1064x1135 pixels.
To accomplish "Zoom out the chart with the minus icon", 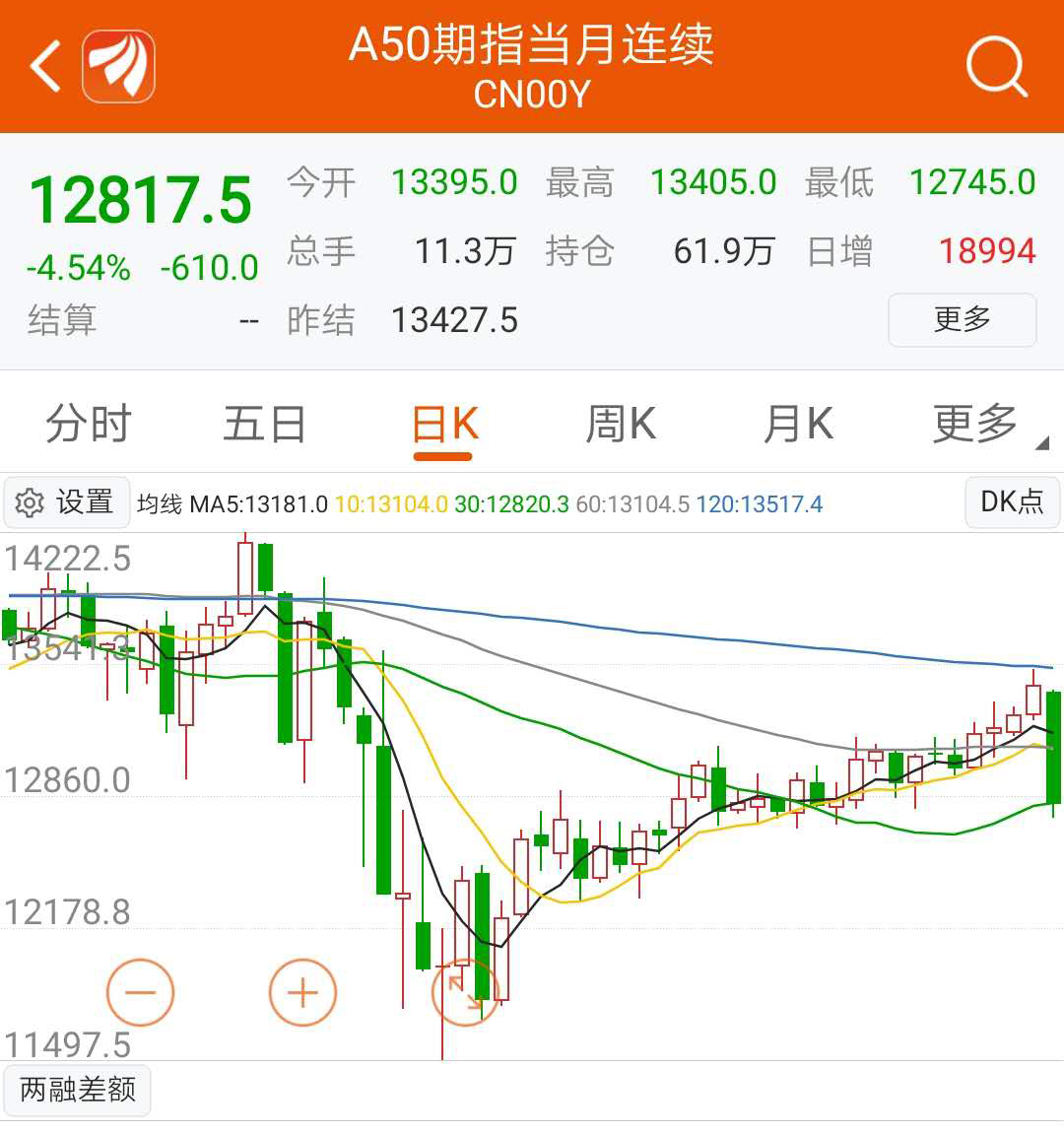I will point(140,992).
